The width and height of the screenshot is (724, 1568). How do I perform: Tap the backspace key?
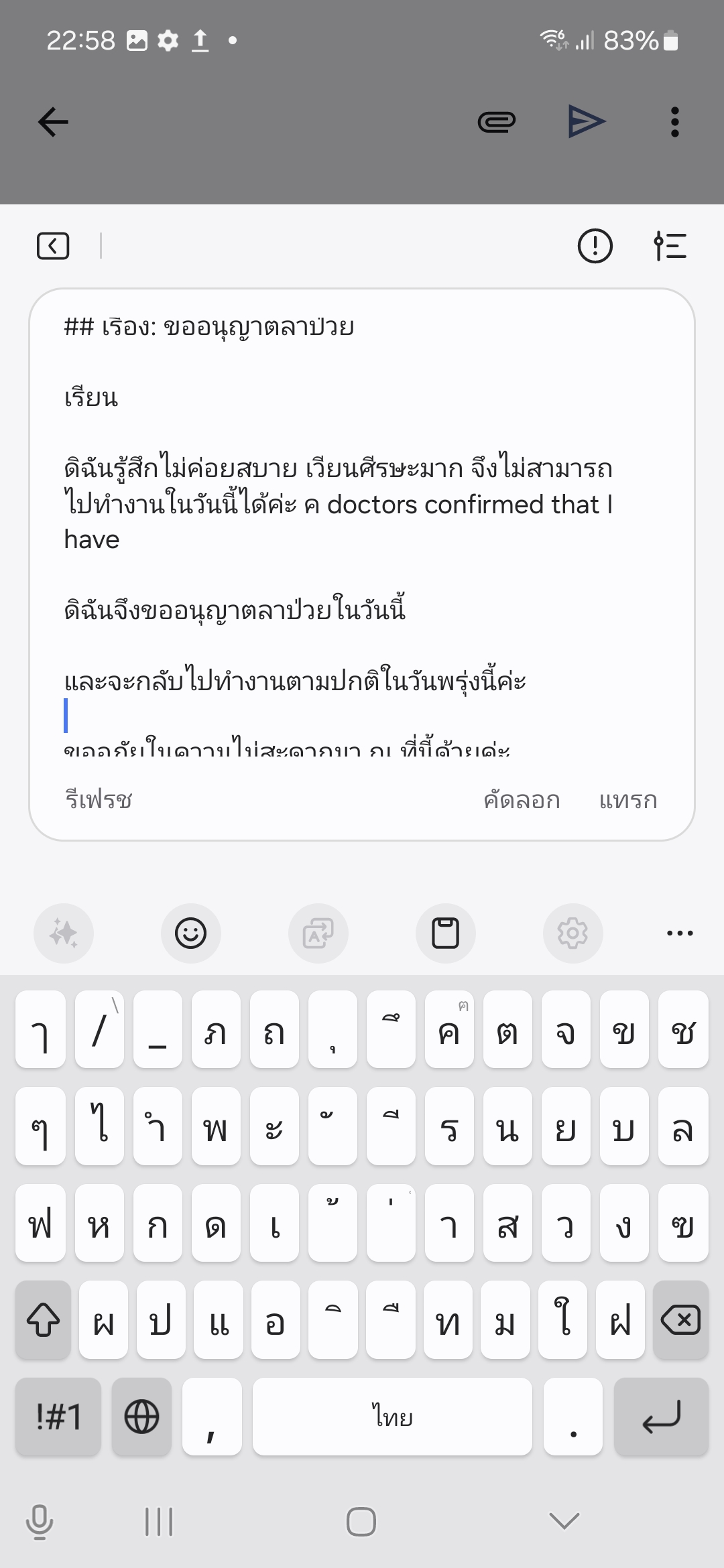(680, 1320)
